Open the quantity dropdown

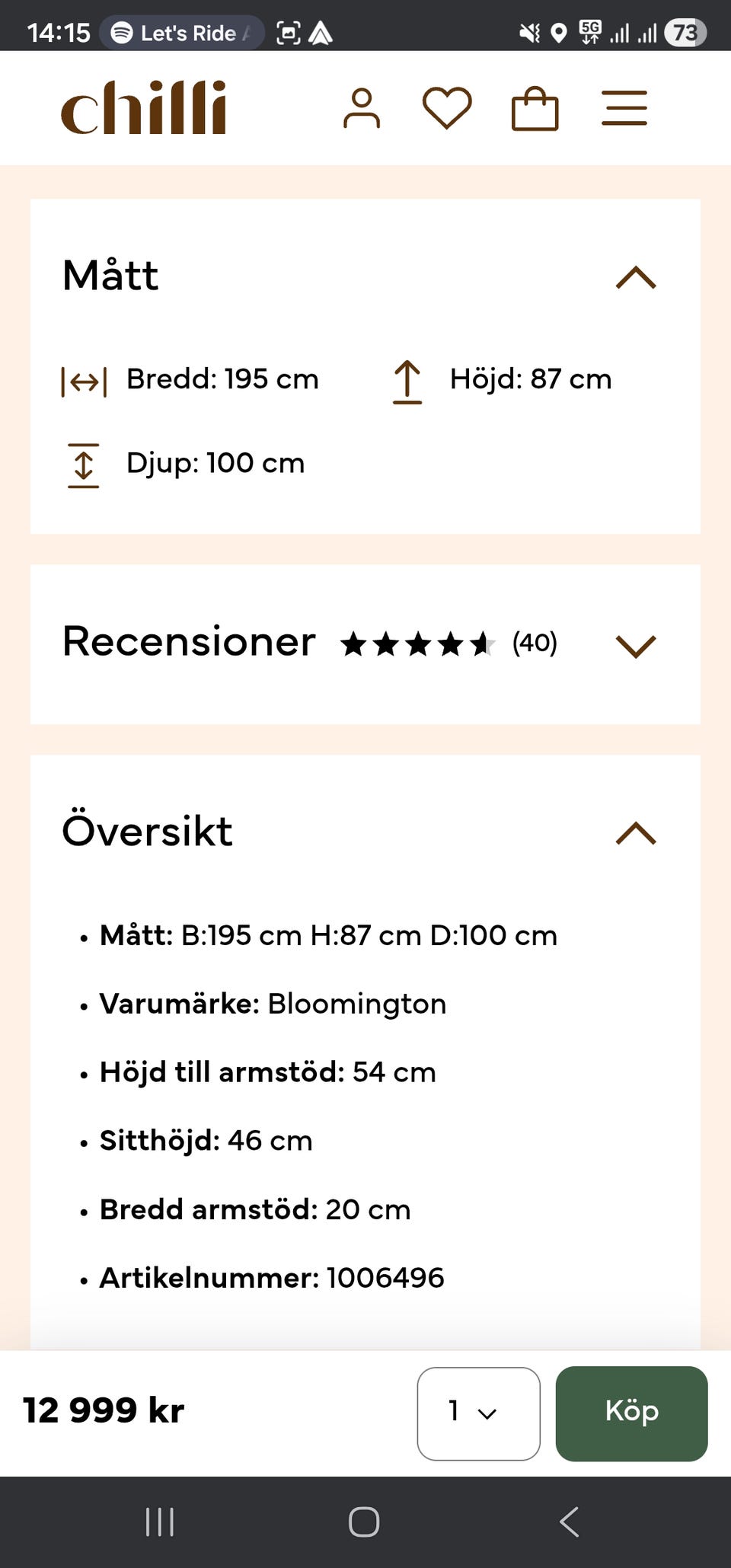pos(478,1413)
